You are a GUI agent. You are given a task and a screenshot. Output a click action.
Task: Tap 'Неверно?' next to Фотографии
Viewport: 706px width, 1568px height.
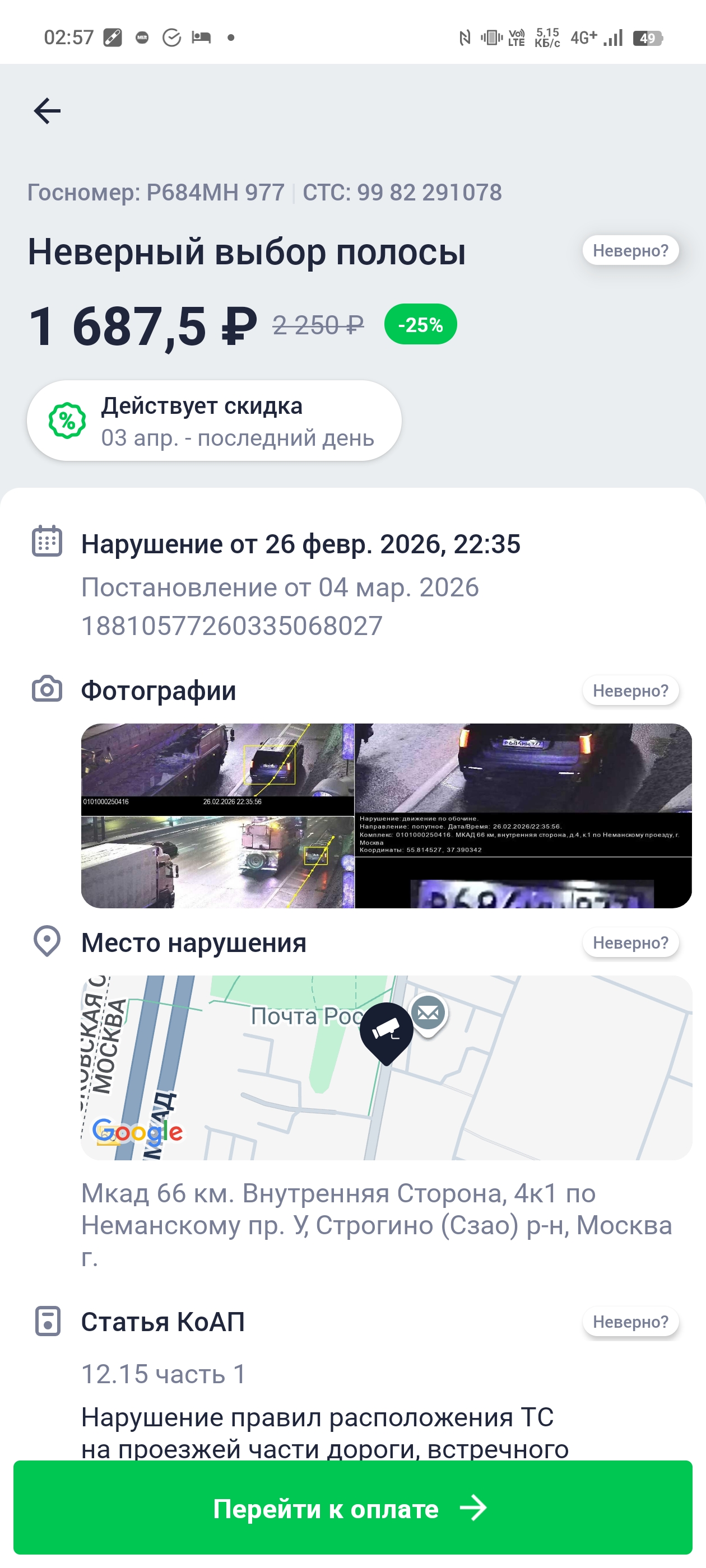630,690
